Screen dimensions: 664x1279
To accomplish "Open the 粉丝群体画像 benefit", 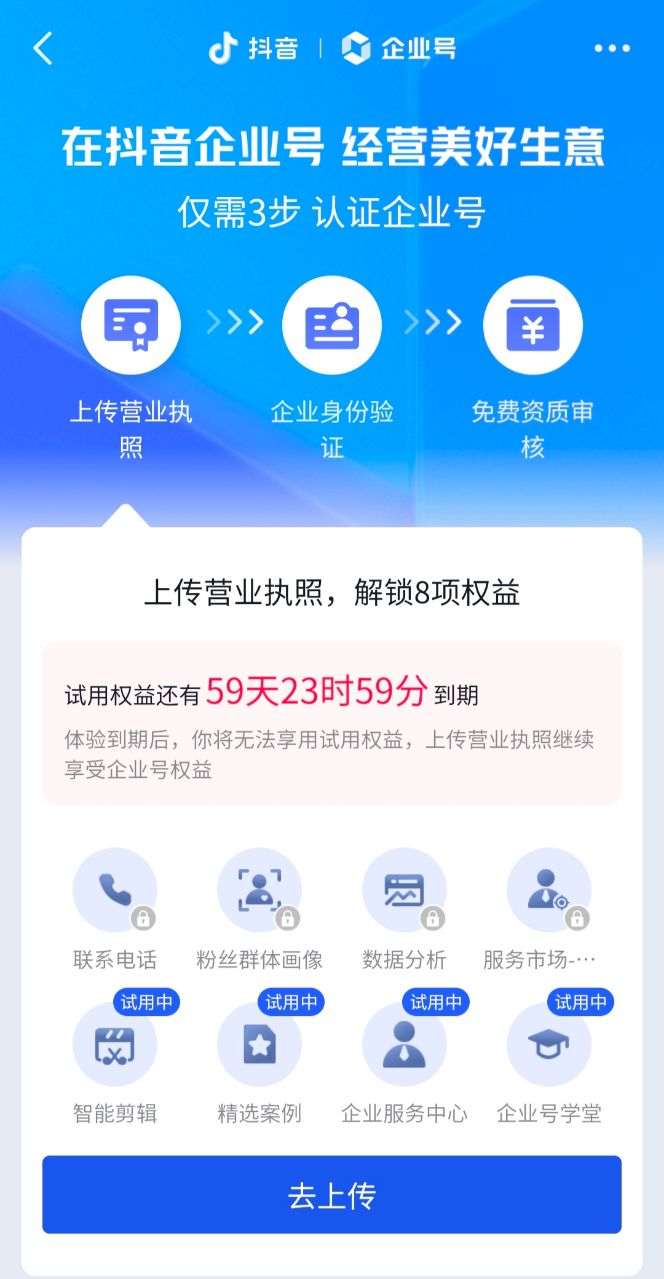I will point(259,890).
